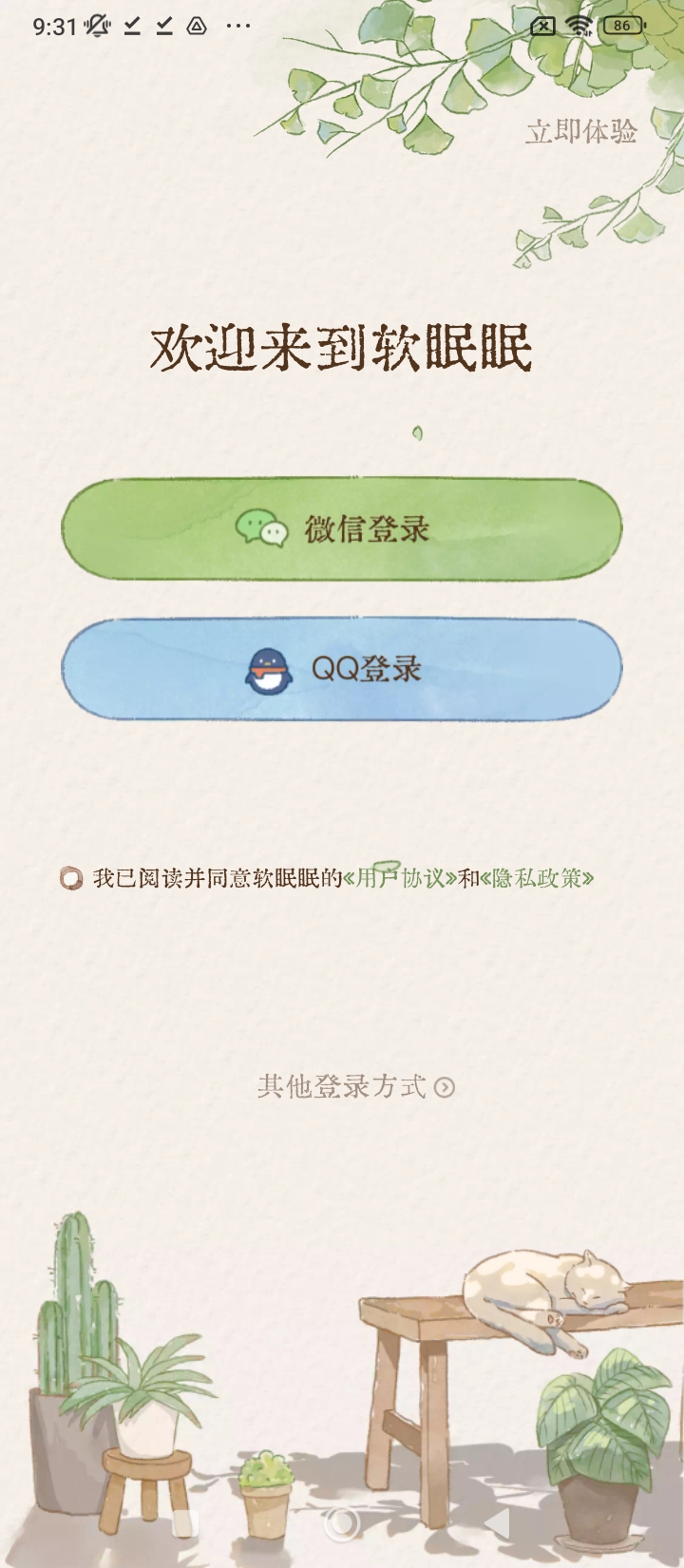Show 其他登录方式 options
The width and height of the screenshot is (684, 1568).
tap(354, 1086)
